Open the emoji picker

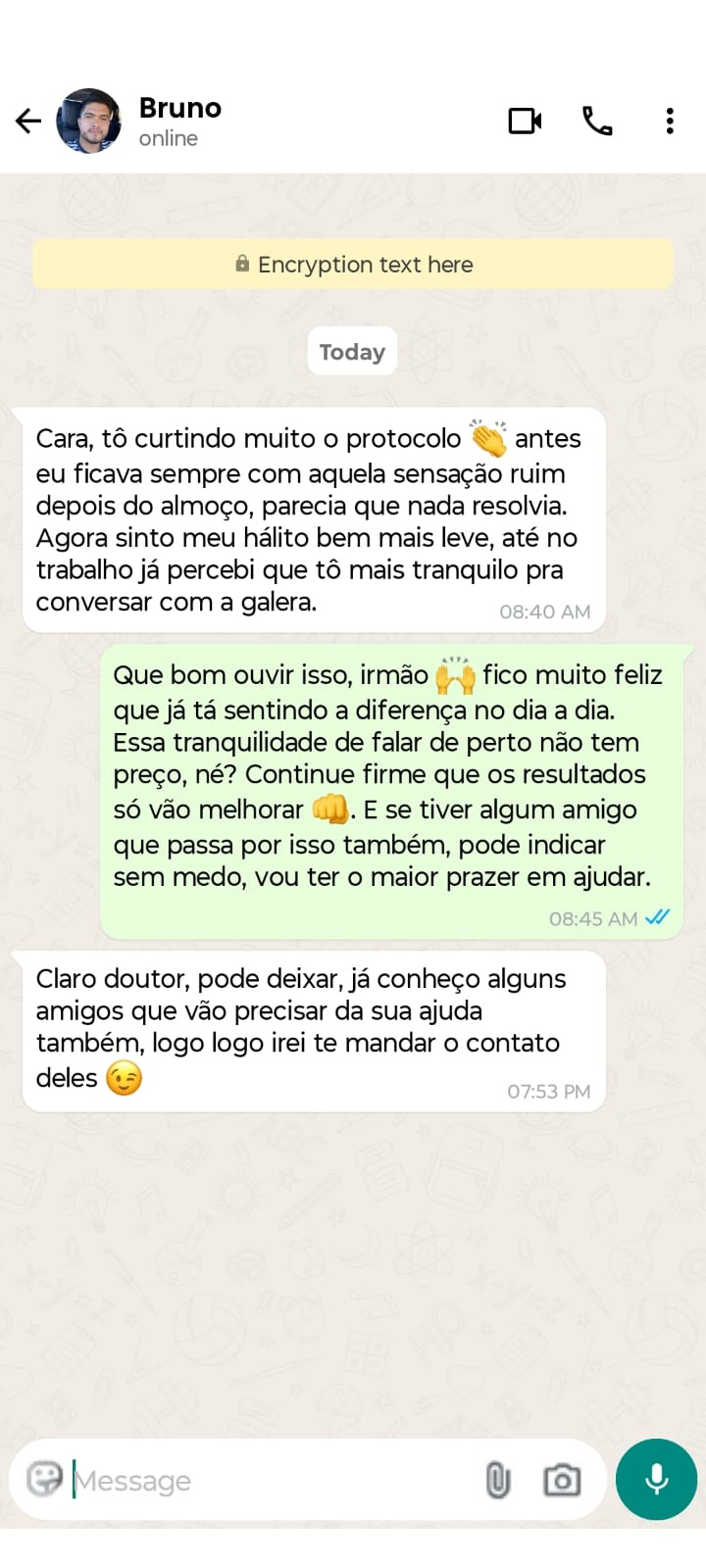point(44,1479)
